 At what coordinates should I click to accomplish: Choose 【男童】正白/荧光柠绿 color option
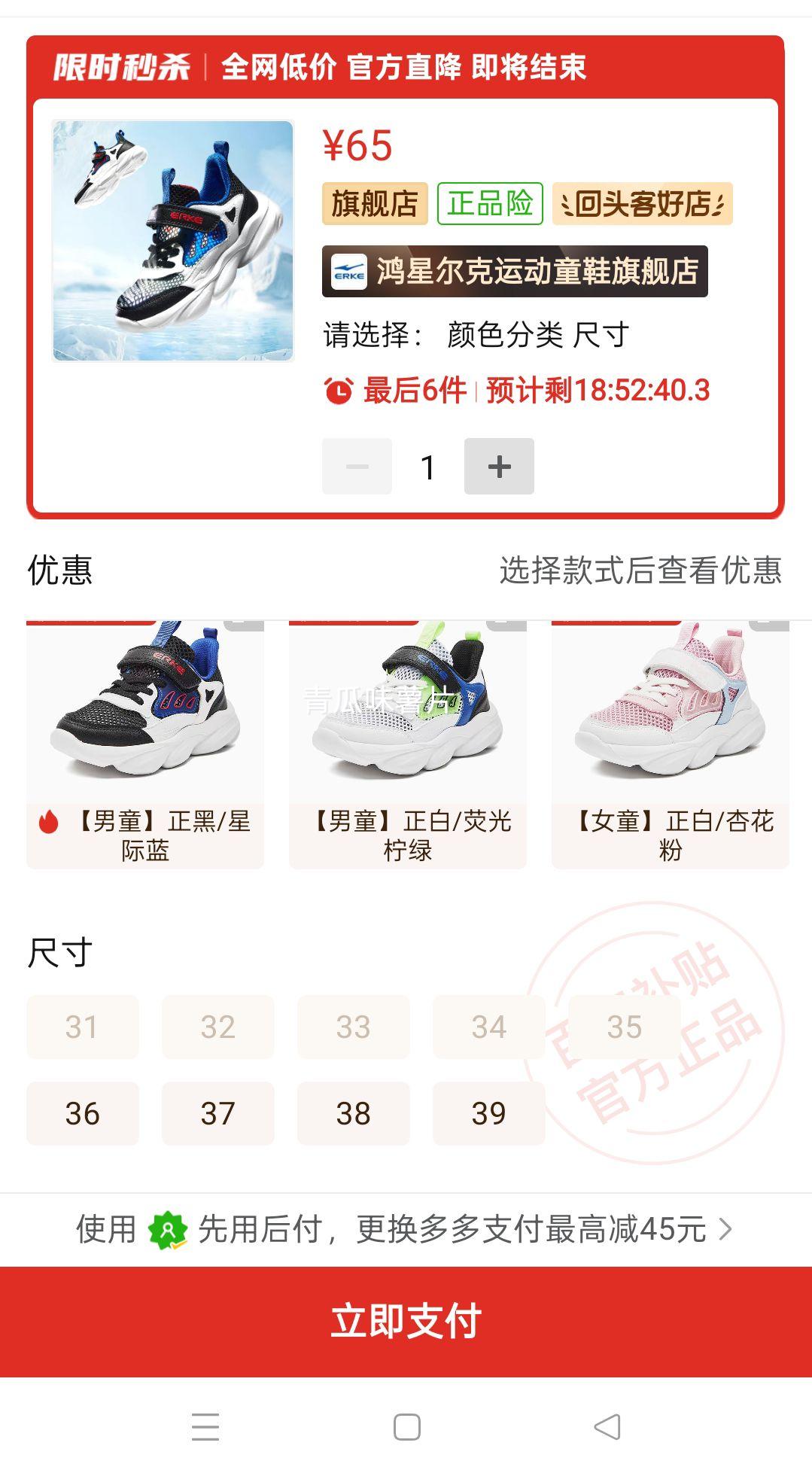tap(407, 745)
